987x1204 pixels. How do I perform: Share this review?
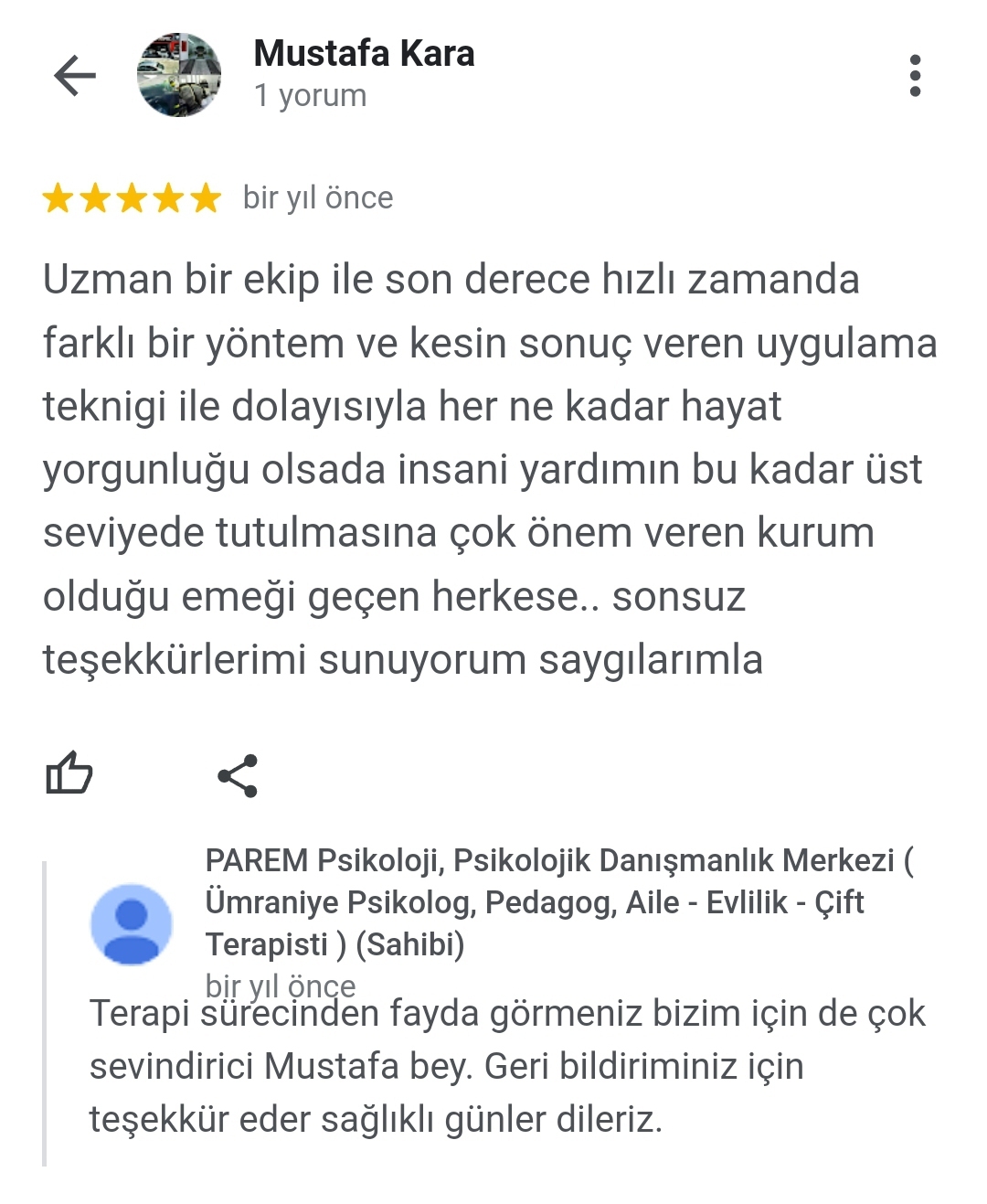(238, 776)
